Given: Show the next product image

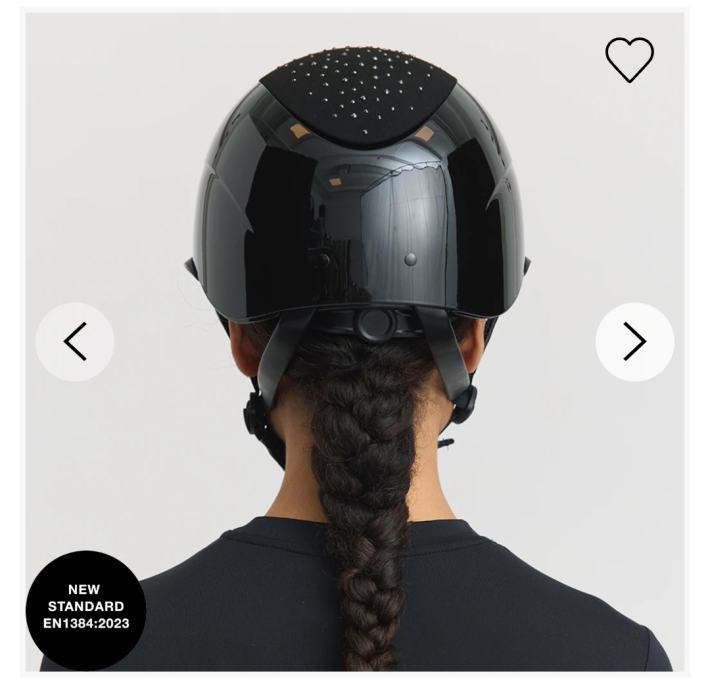Looking at the screenshot, I should click(634, 342).
